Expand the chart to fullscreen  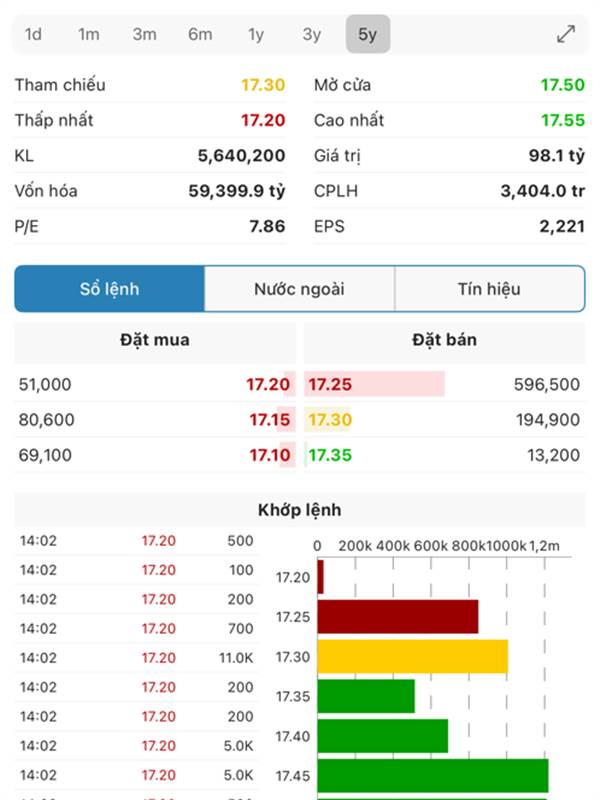566,34
